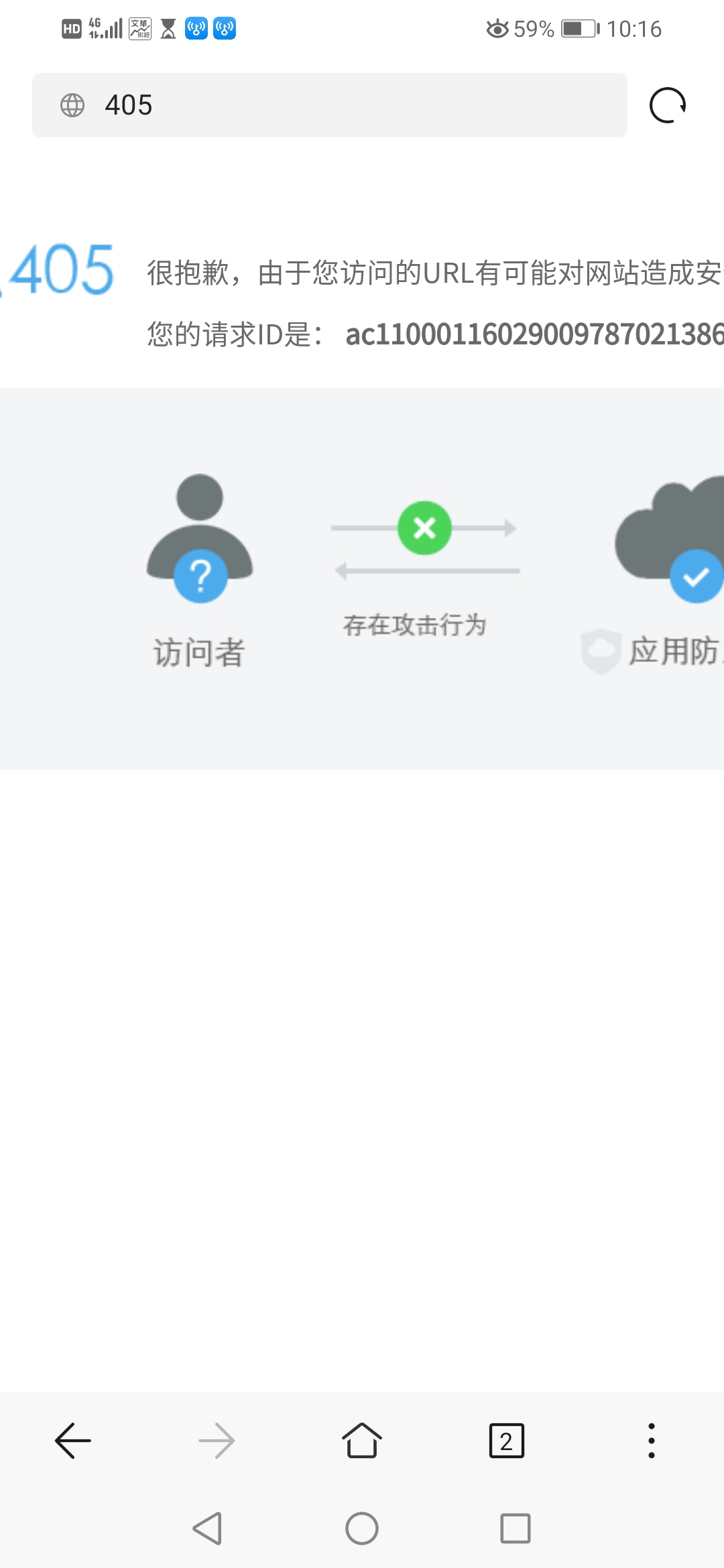Tap the system home button
The width and height of the screenshot is (724, 1568).
tap(362, 1528)
